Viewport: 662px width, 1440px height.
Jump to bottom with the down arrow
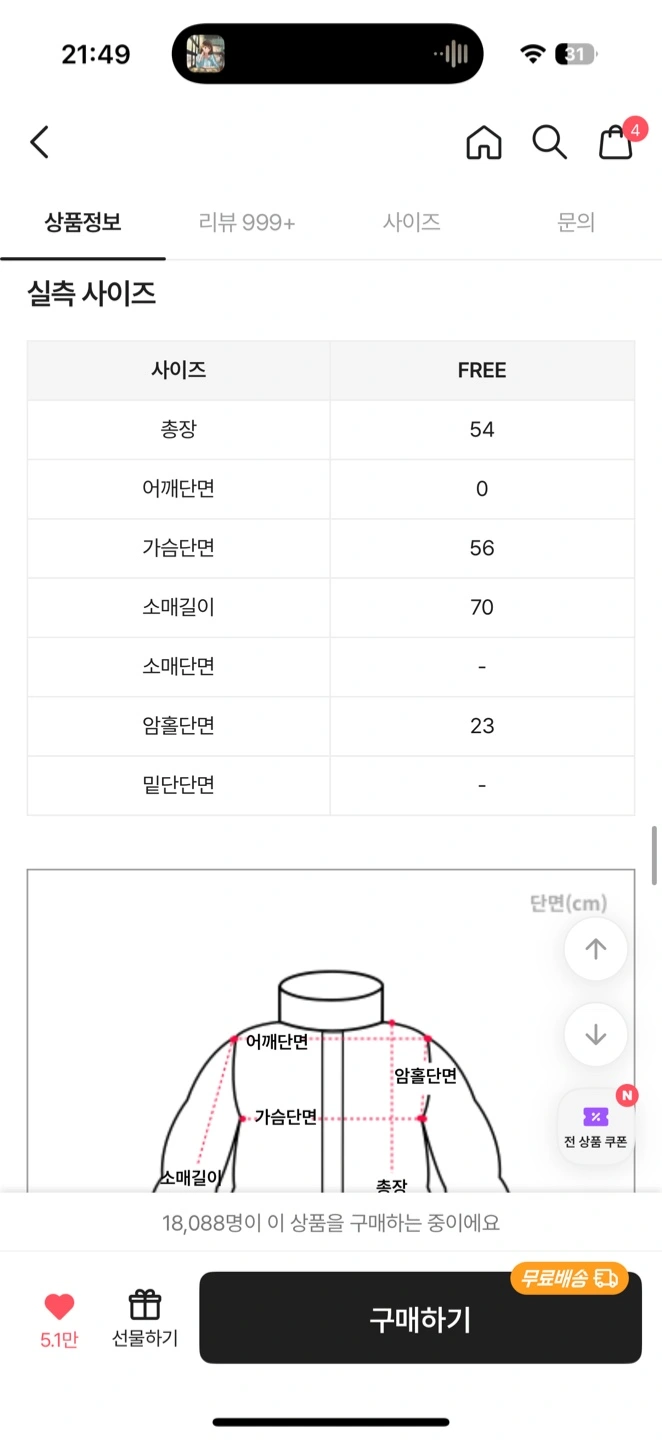click(x=596, y=1034)
